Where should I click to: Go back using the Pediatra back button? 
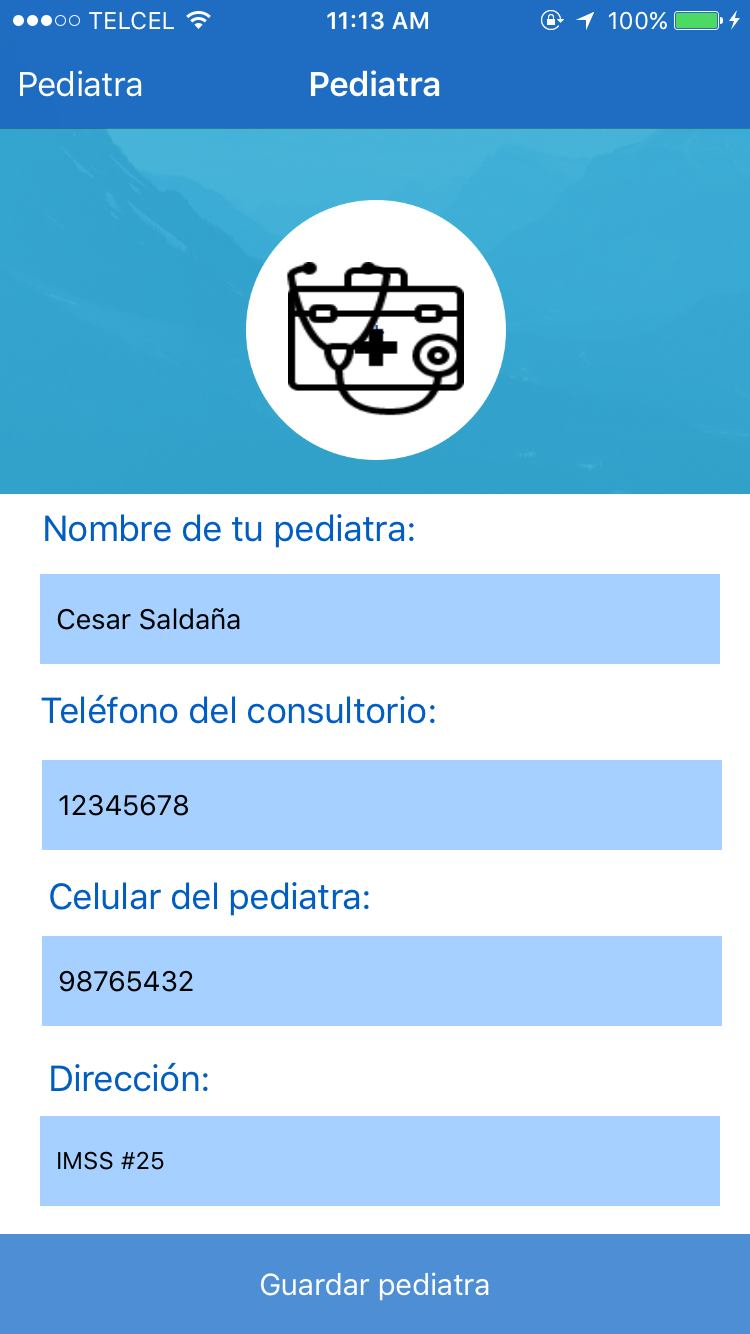80,85
